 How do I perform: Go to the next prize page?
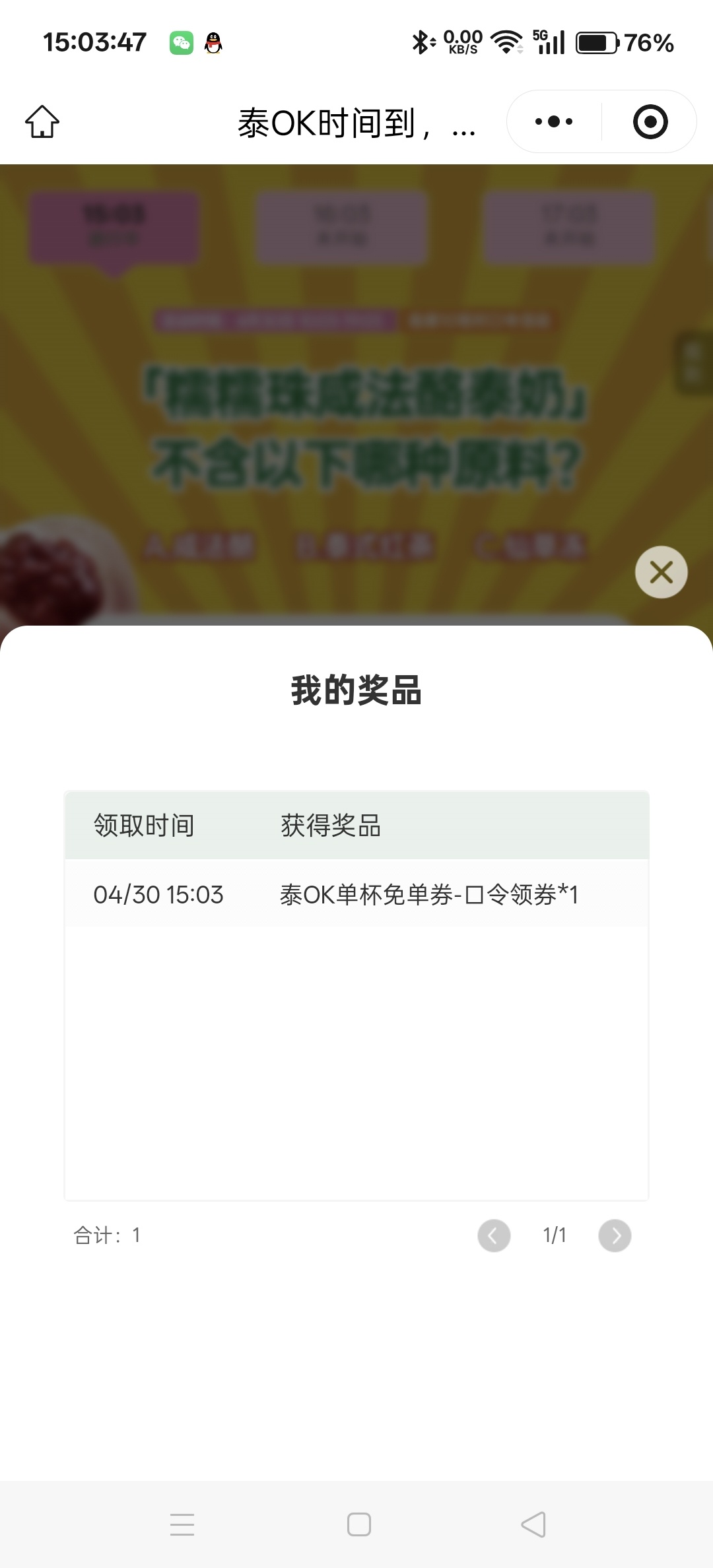(615, 1235)
